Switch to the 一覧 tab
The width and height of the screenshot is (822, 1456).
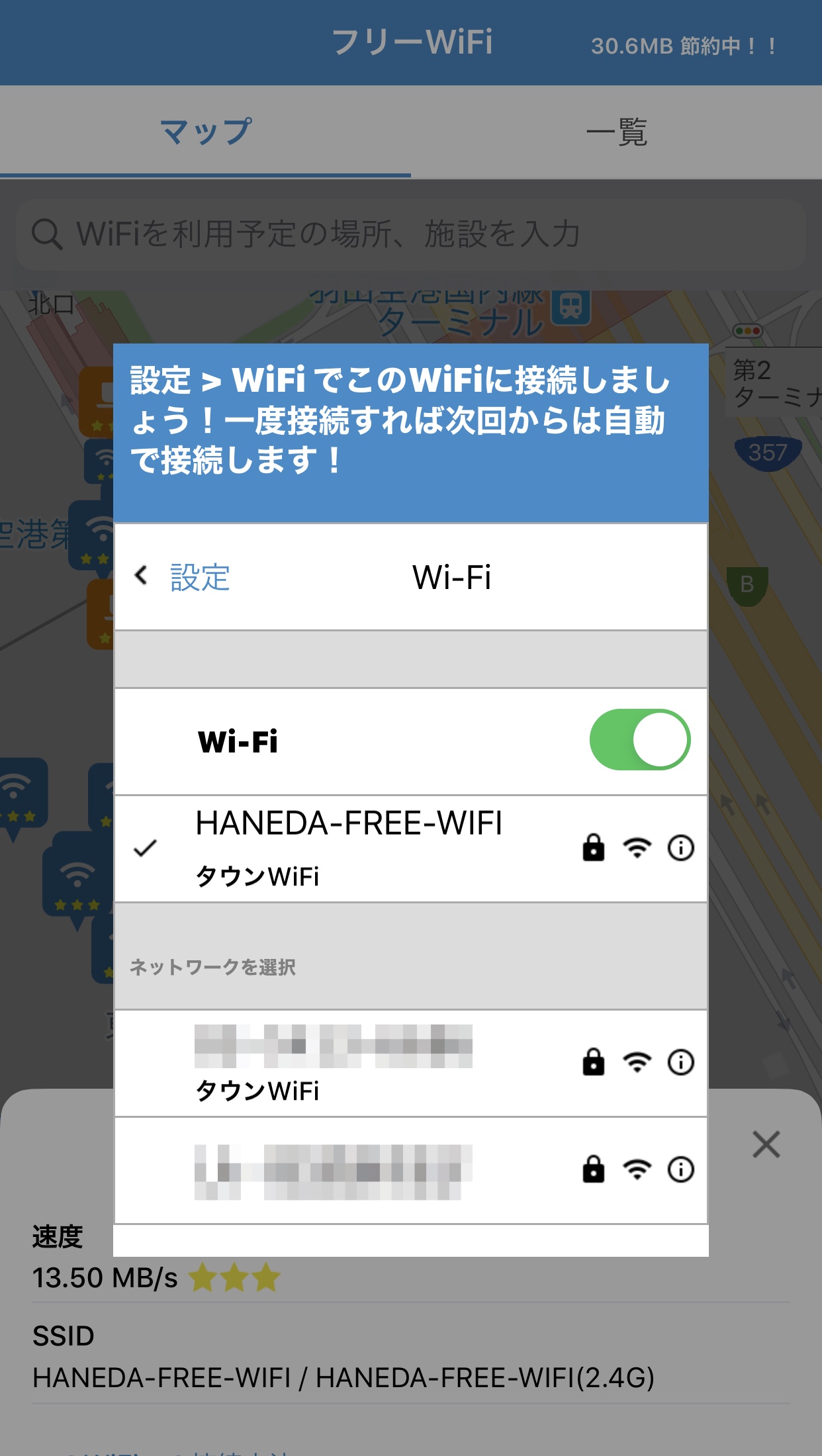[x=616, y=132]
